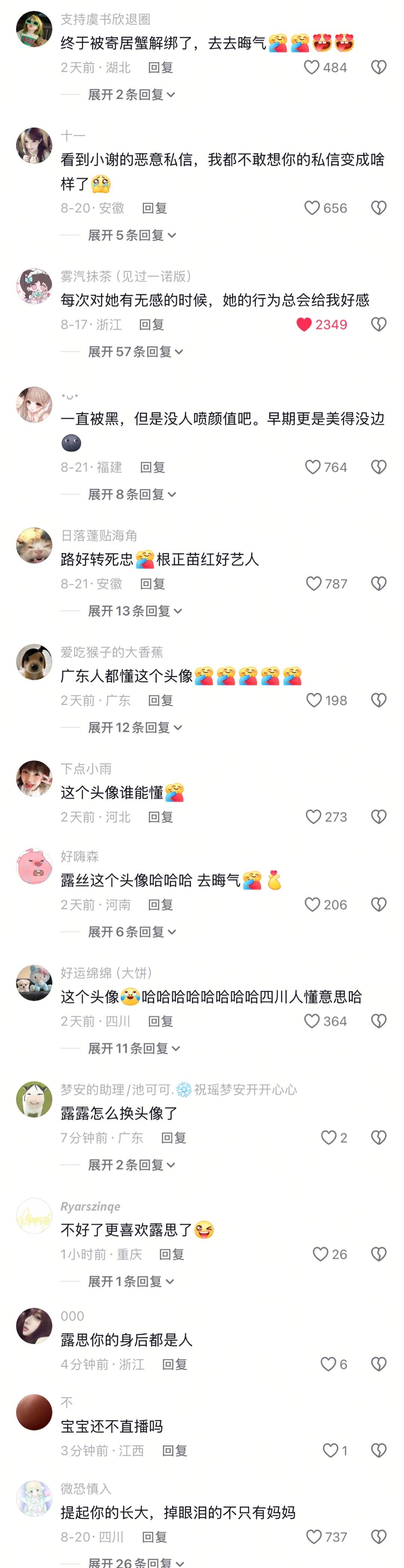404x1568 pixels.
Task: Unlike 雾汽抹茶's comment with 2349 likes
Action: [x=304, y=325]
